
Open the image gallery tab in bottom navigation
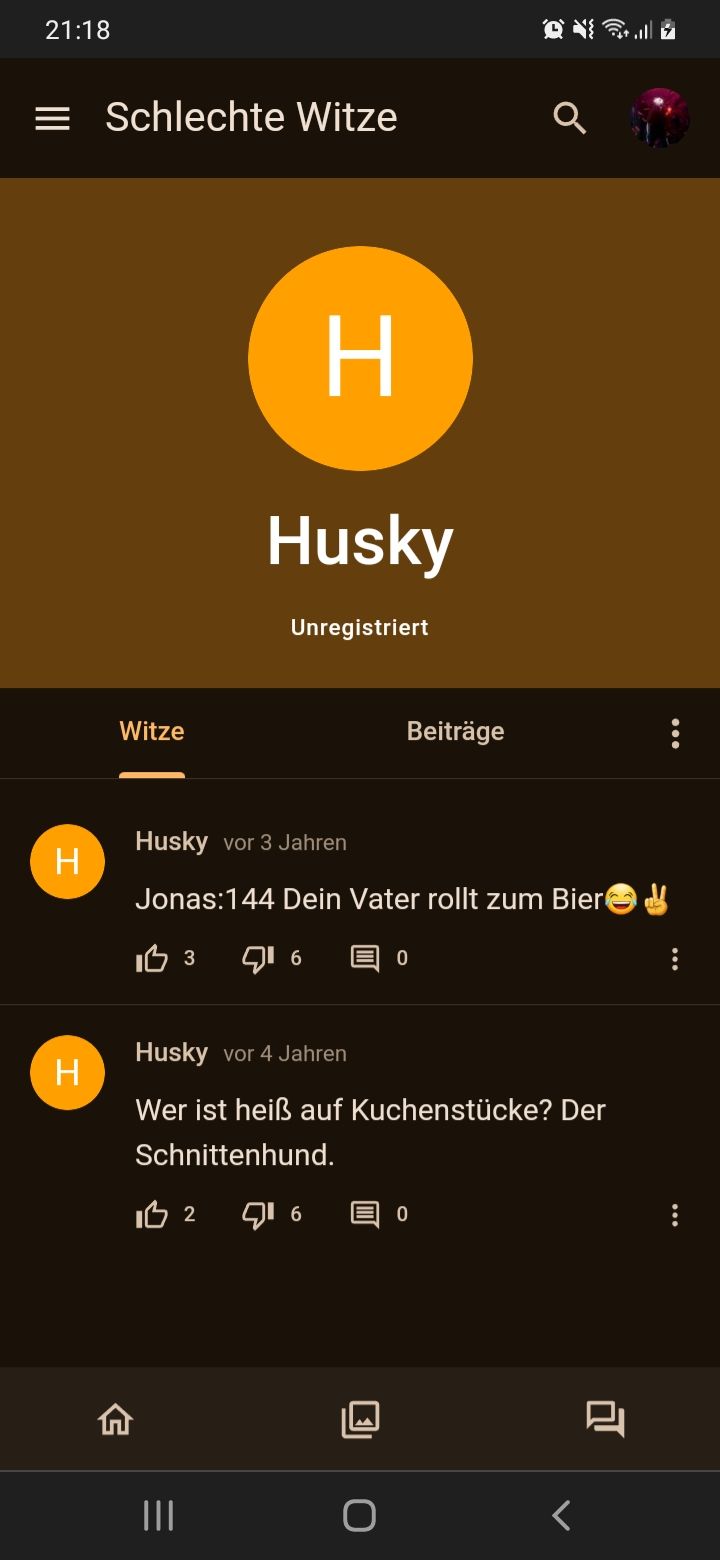360,1419
